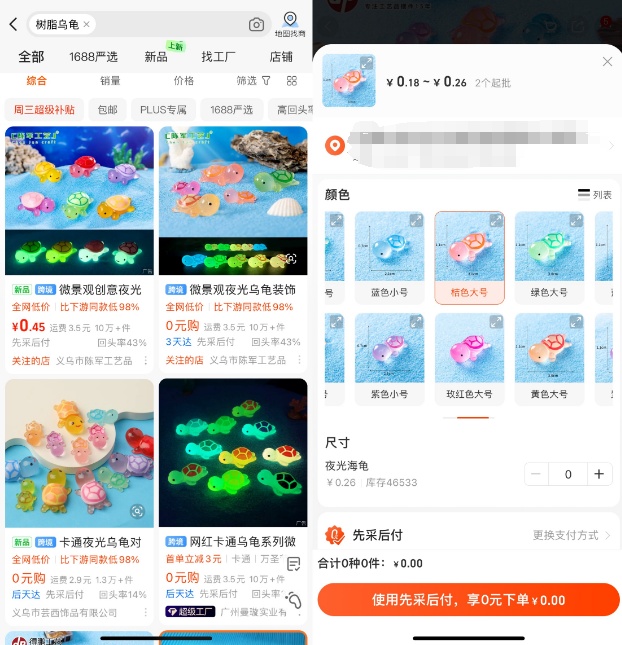Tap 使用先采后付 order button
The image size is (622, 645).
point(468,600)
